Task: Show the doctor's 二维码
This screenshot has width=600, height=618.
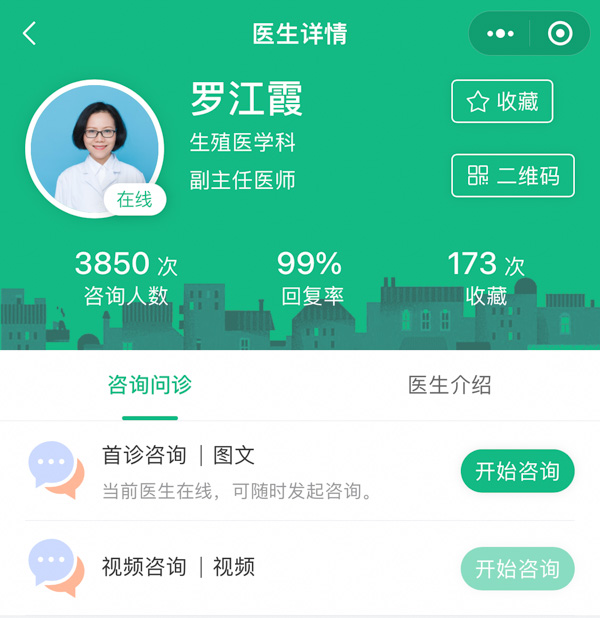Action: click(513, 176)
